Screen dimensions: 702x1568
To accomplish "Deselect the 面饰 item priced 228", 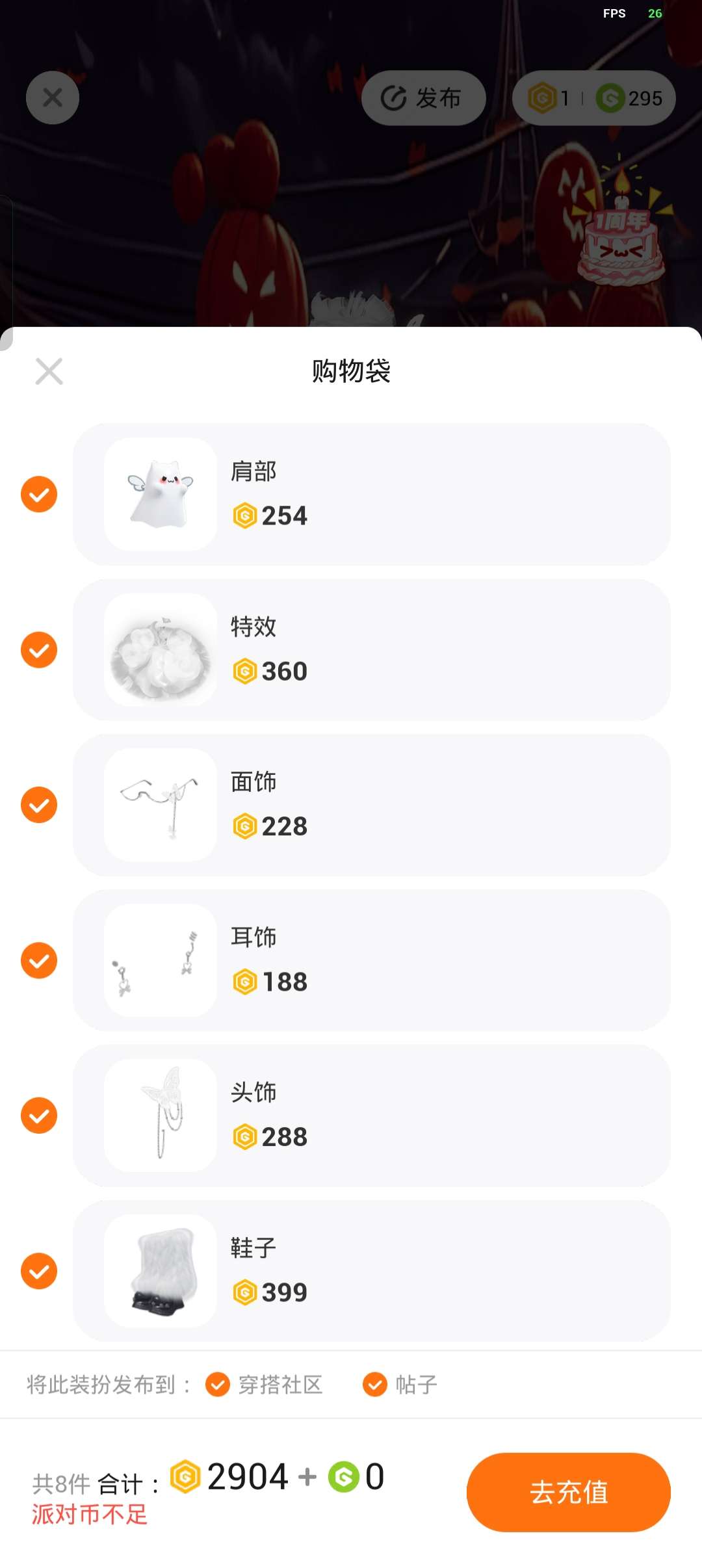I will (39, 805).
